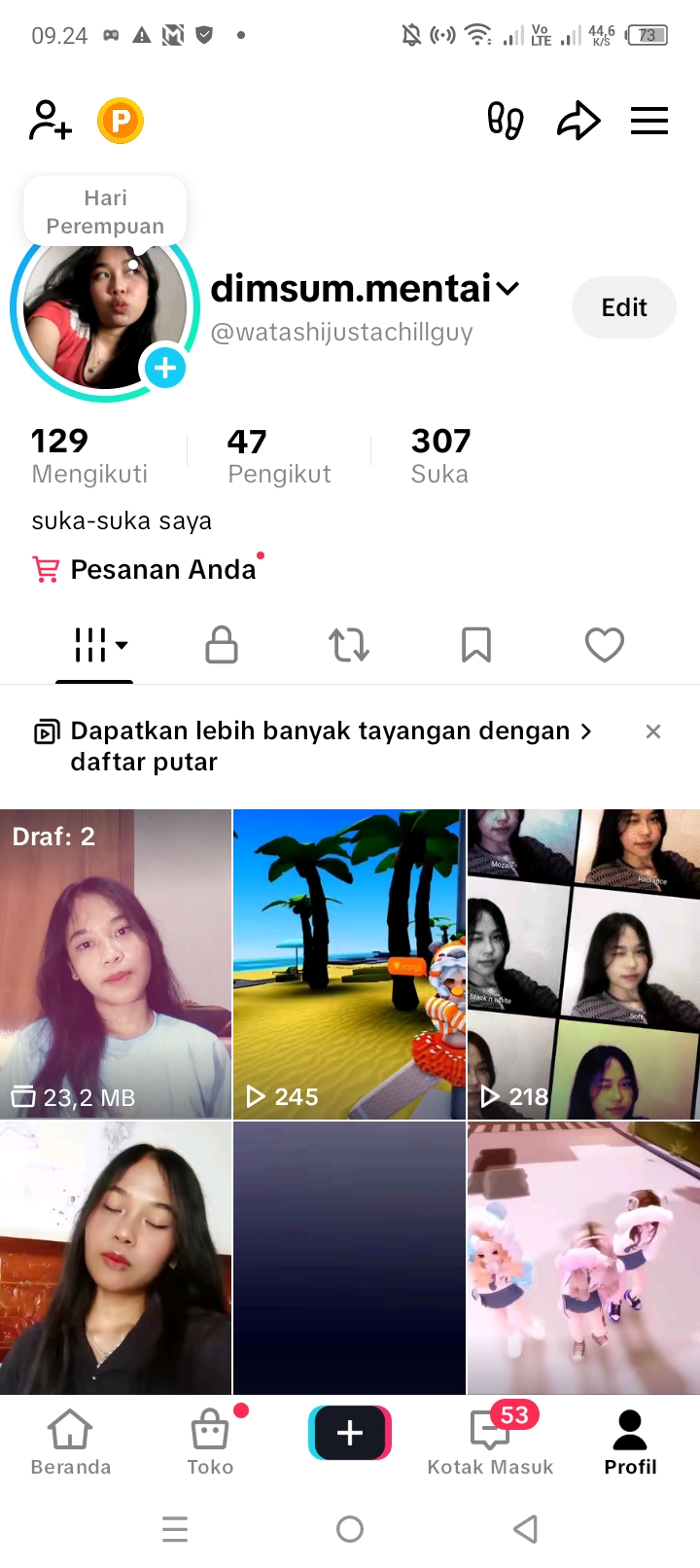Open the orange P coin badge
Screen dimensions: 700x1568
[121, 122]
